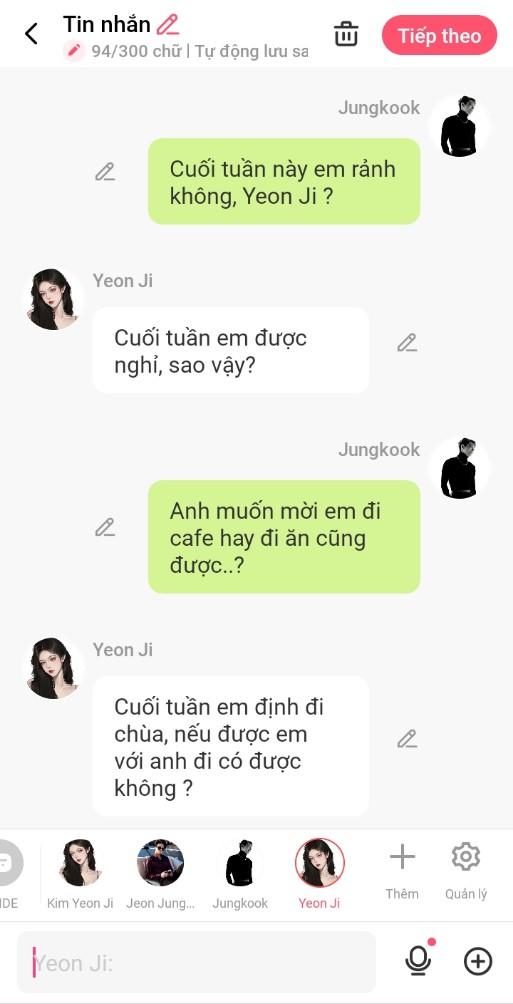The height and width of the screenshot is (1004, 513).
Task: Select Kim Yeon Ji character
Action: pos(80,874)
